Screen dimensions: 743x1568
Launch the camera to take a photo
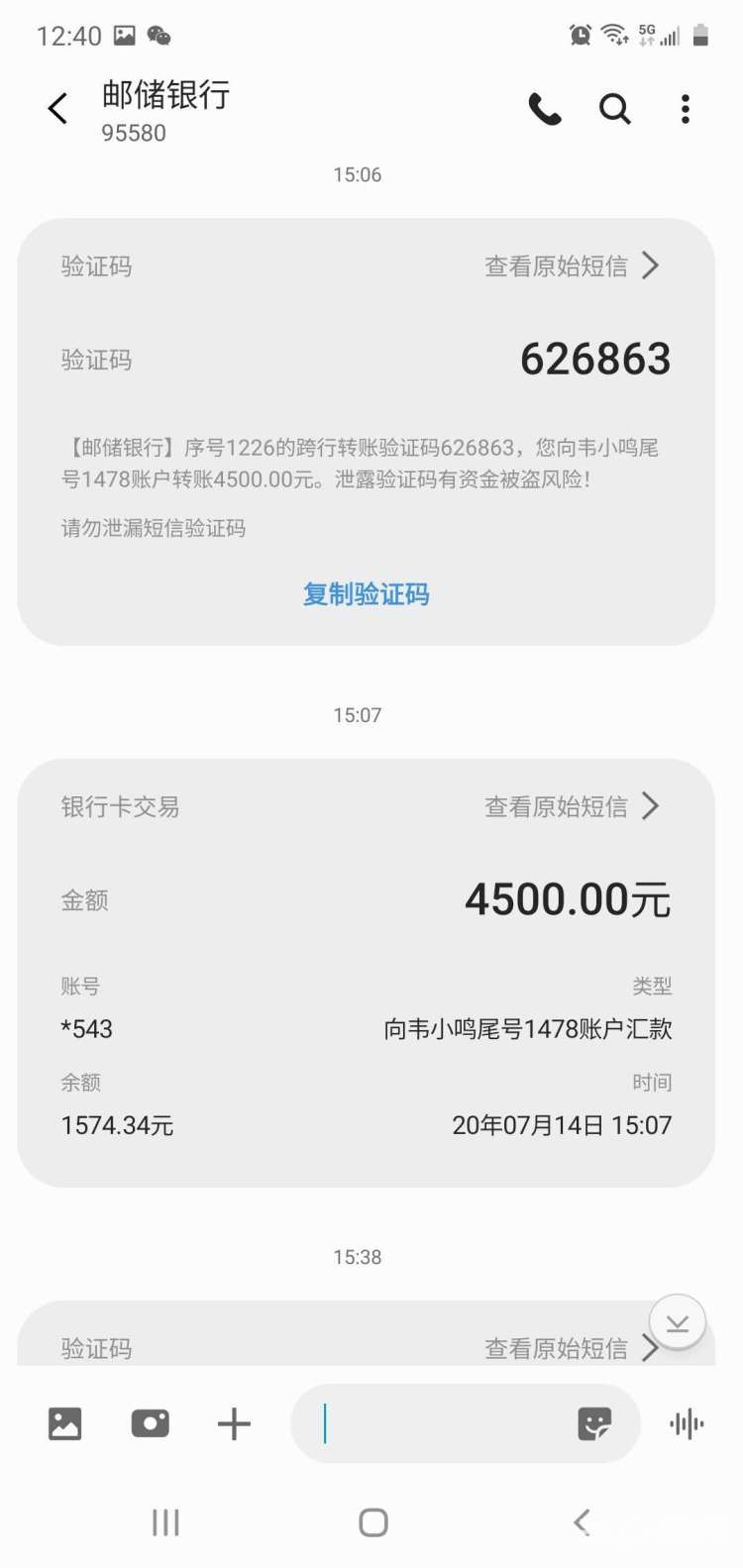150,1423
